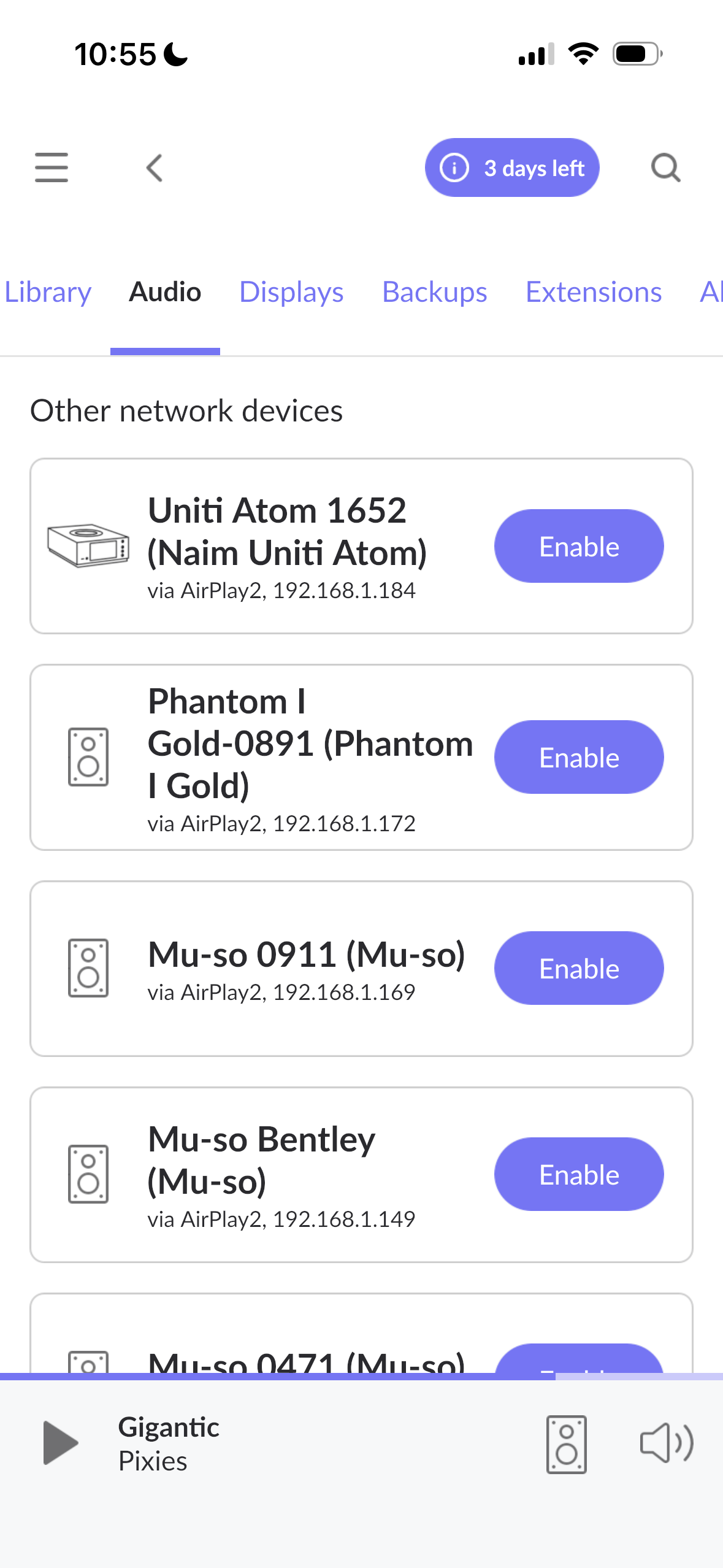Open the now playing Gigantic track details
Screen dimensions: 723x1568
pyautogui.click(x=169, y=1443)
